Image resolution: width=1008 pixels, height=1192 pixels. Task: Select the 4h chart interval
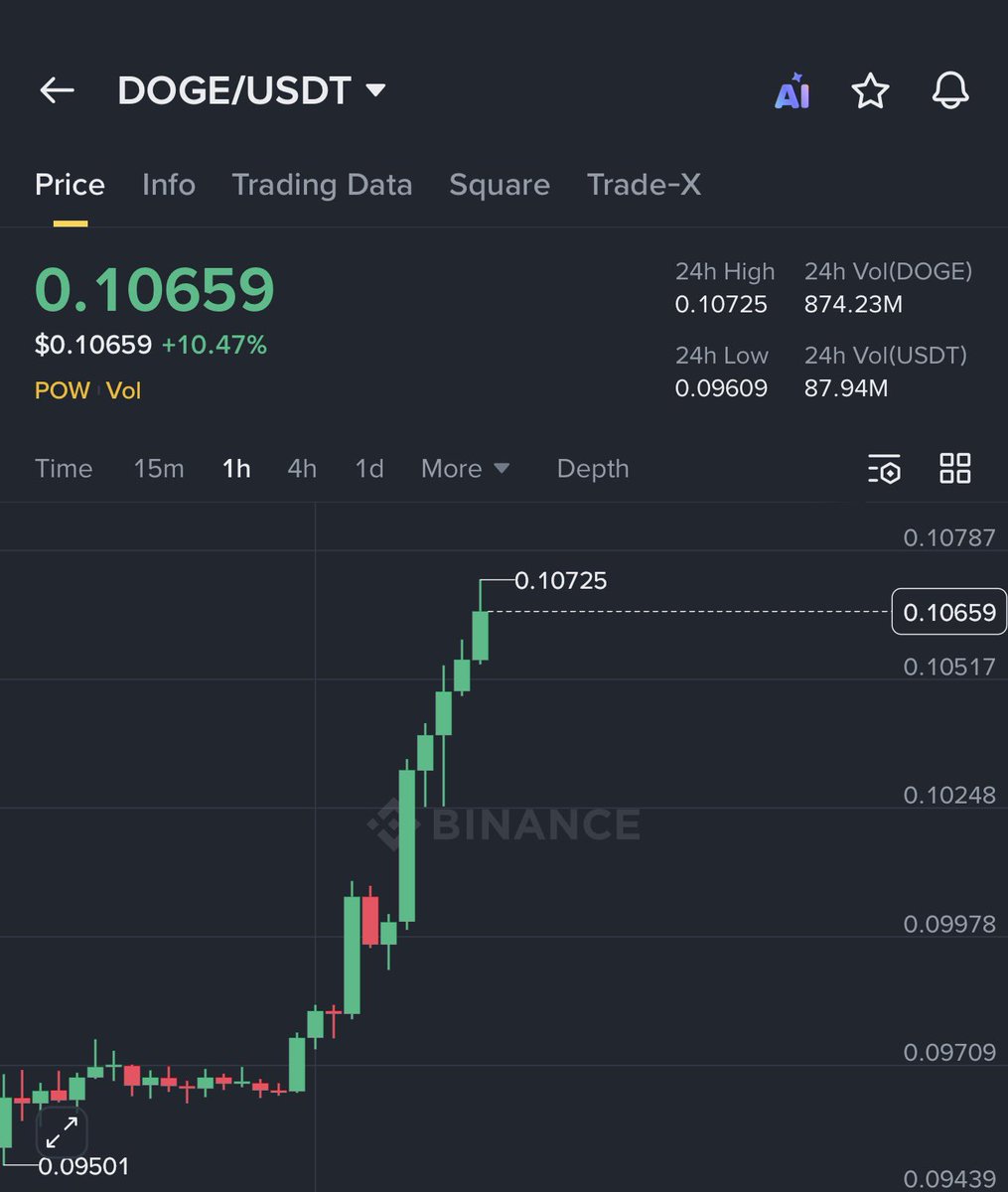(x=302, y=469)
